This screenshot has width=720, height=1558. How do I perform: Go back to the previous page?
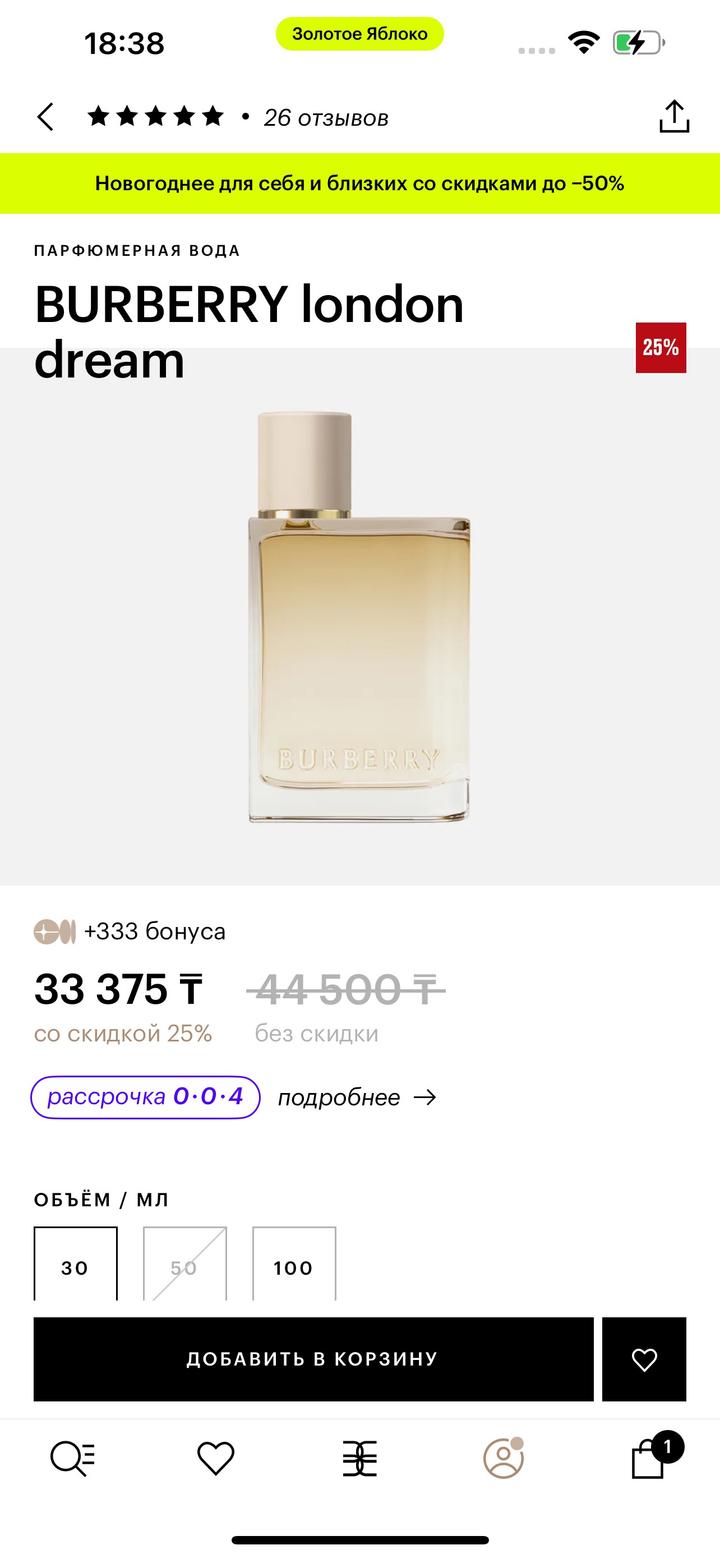pyautogui.click(x=45, y=117)
